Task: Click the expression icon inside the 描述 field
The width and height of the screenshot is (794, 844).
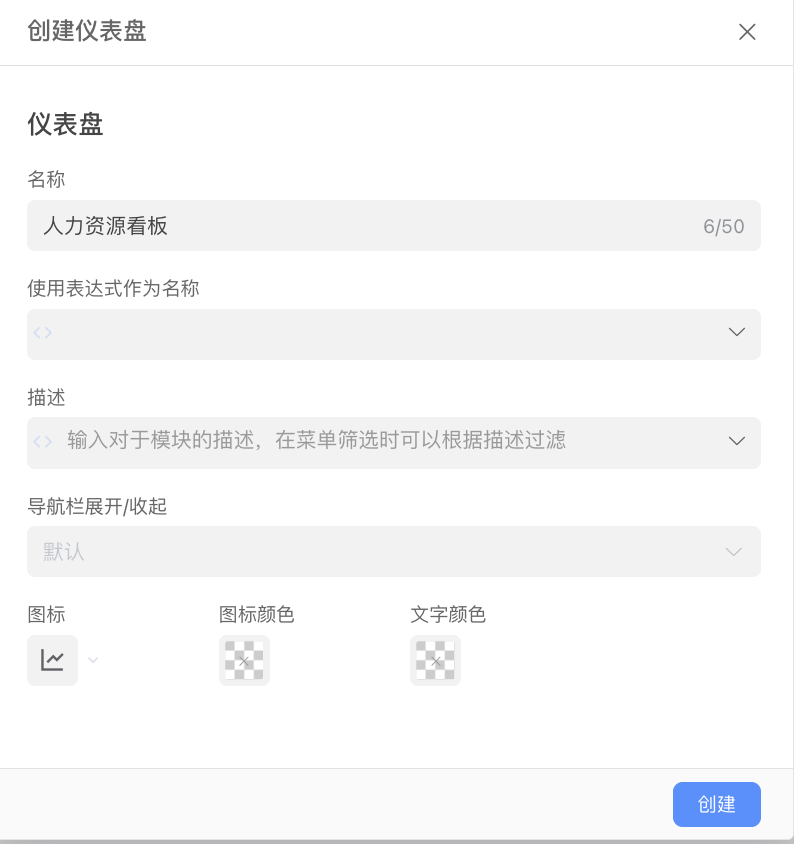Action: click(40, 441)
